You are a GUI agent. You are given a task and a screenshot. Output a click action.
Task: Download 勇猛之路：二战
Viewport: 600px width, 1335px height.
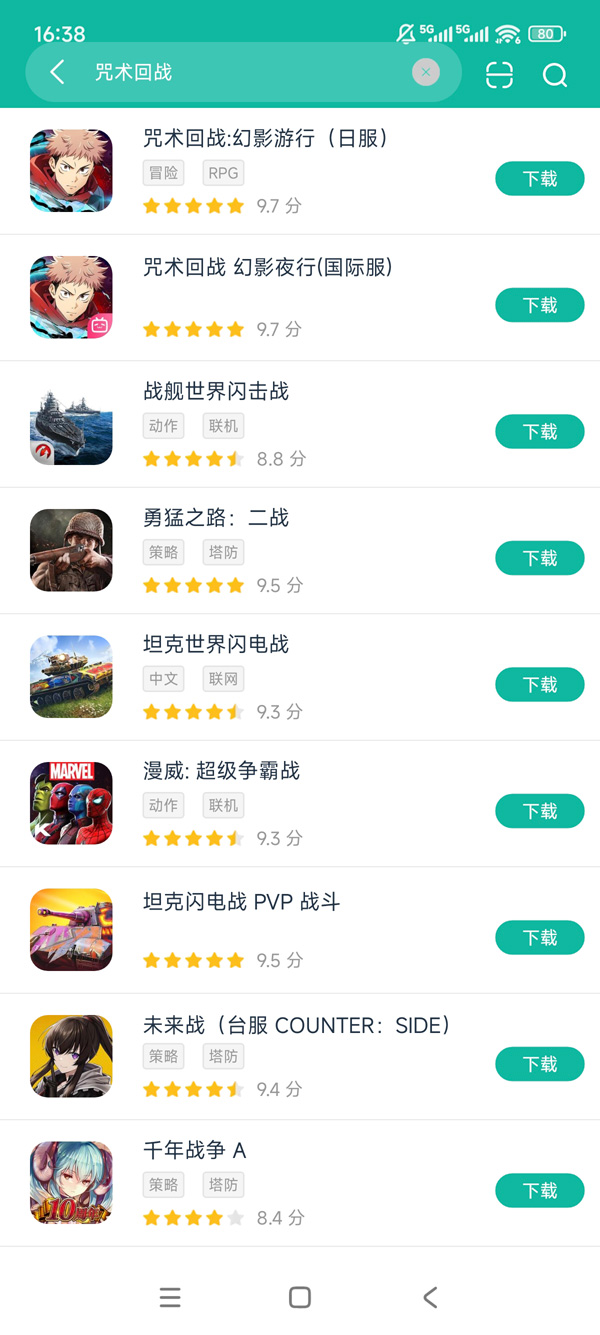pyautogui.click(x=539, y=558)
